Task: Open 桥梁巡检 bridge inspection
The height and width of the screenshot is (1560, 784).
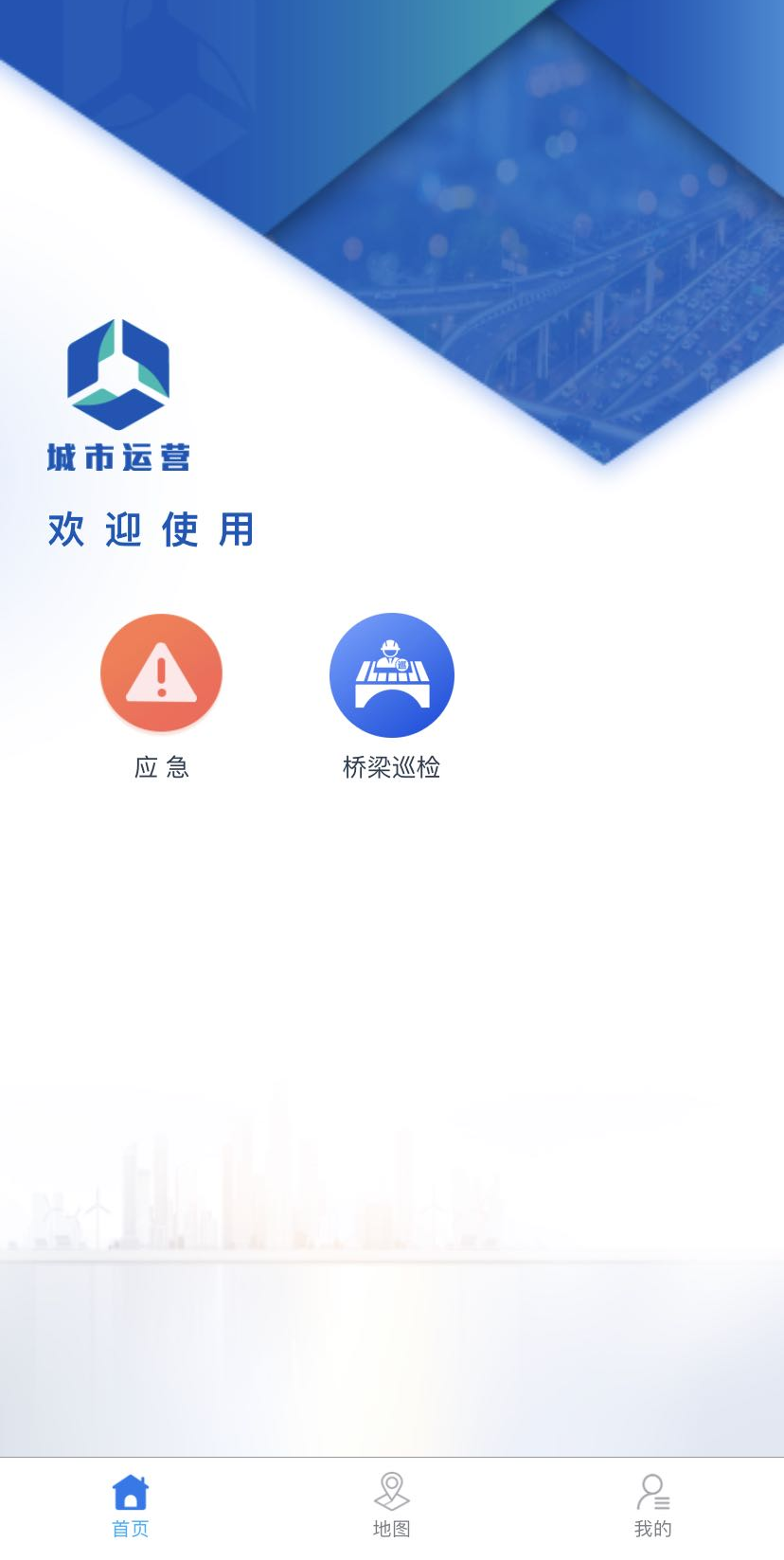Action: (x=391, y=675)
